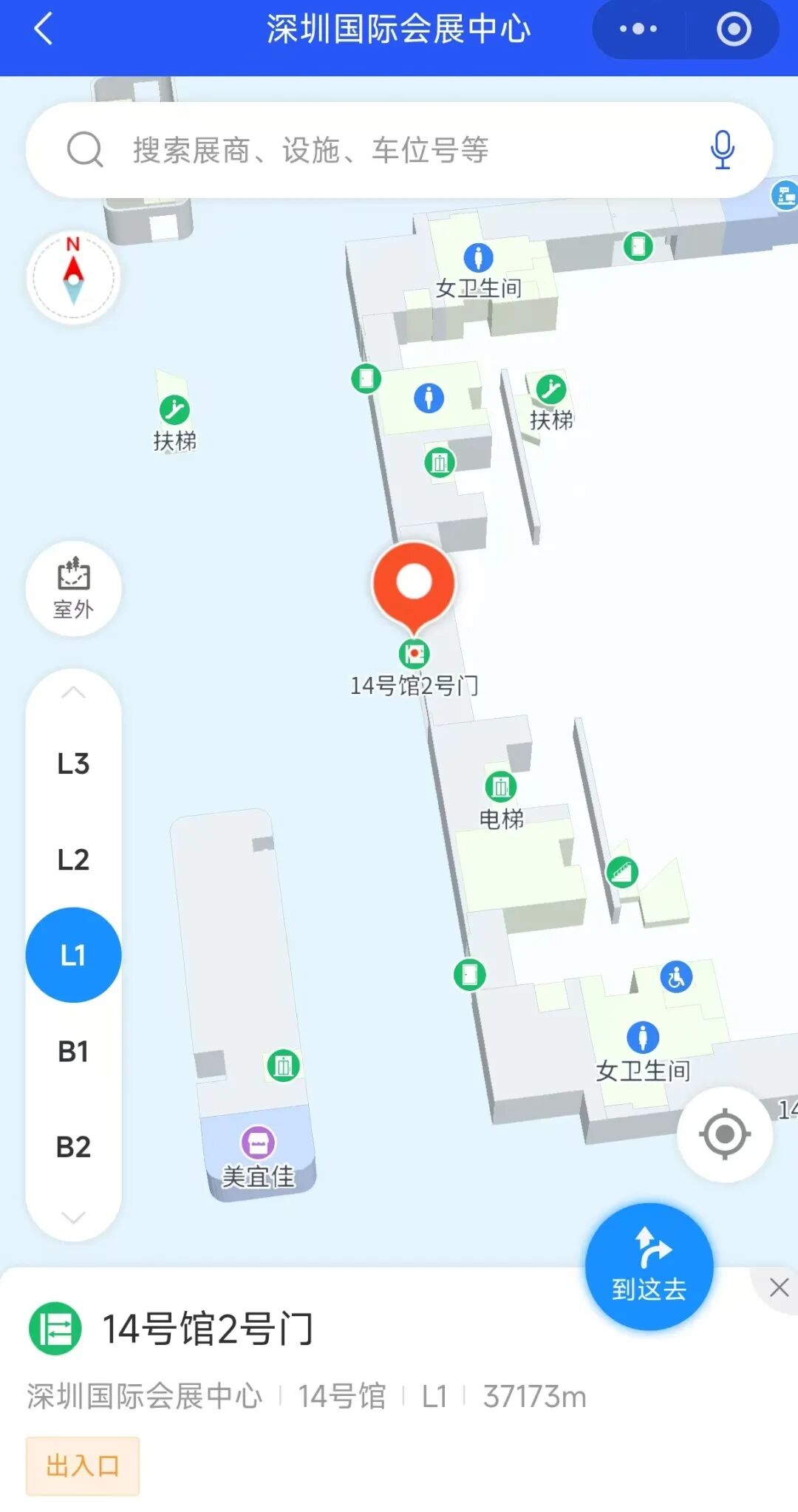Viewport: 798px width, 1512px height.
Task: Switch to outdoor view via 室外 button
Action: (x=72, y=589)
